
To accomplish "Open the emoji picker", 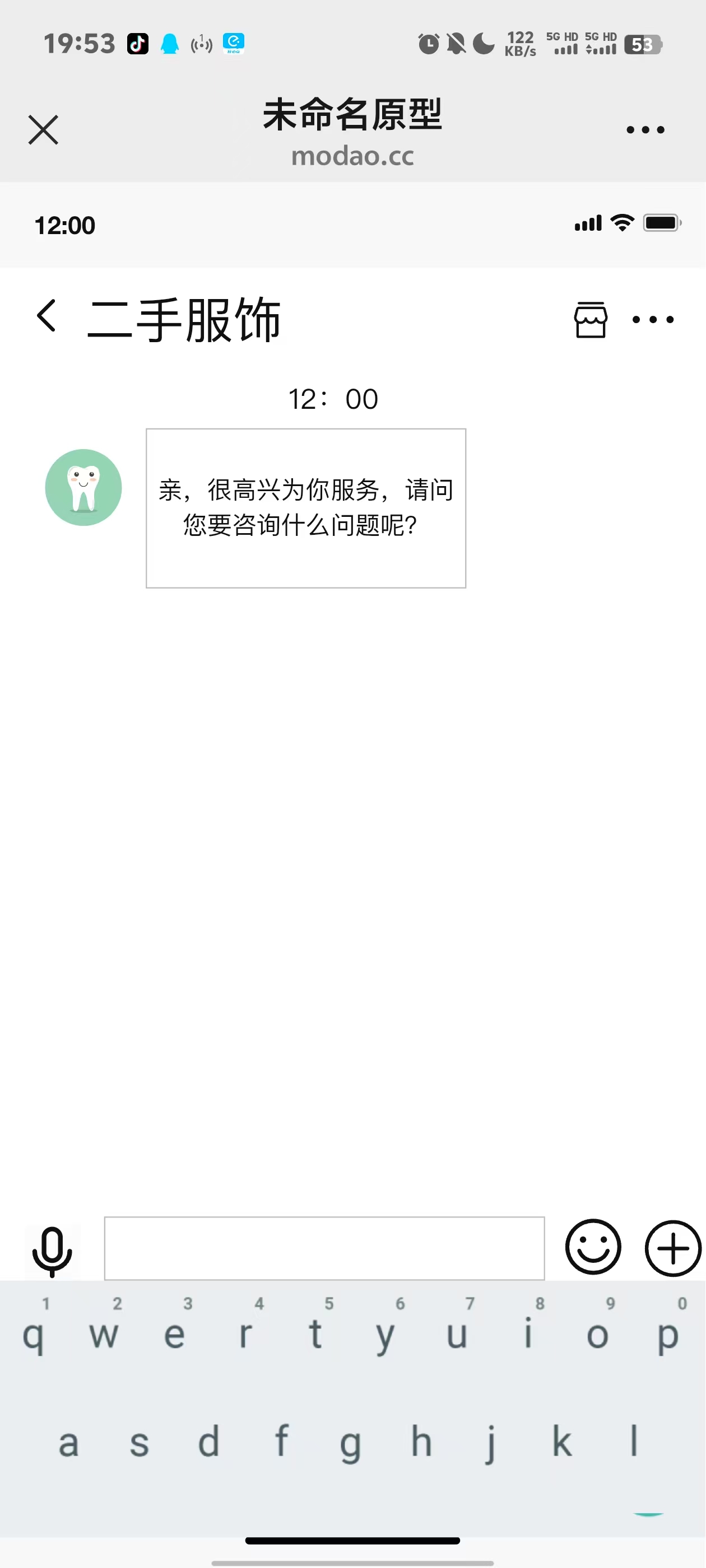I will pyautogui.click(x=593, y=1247).
